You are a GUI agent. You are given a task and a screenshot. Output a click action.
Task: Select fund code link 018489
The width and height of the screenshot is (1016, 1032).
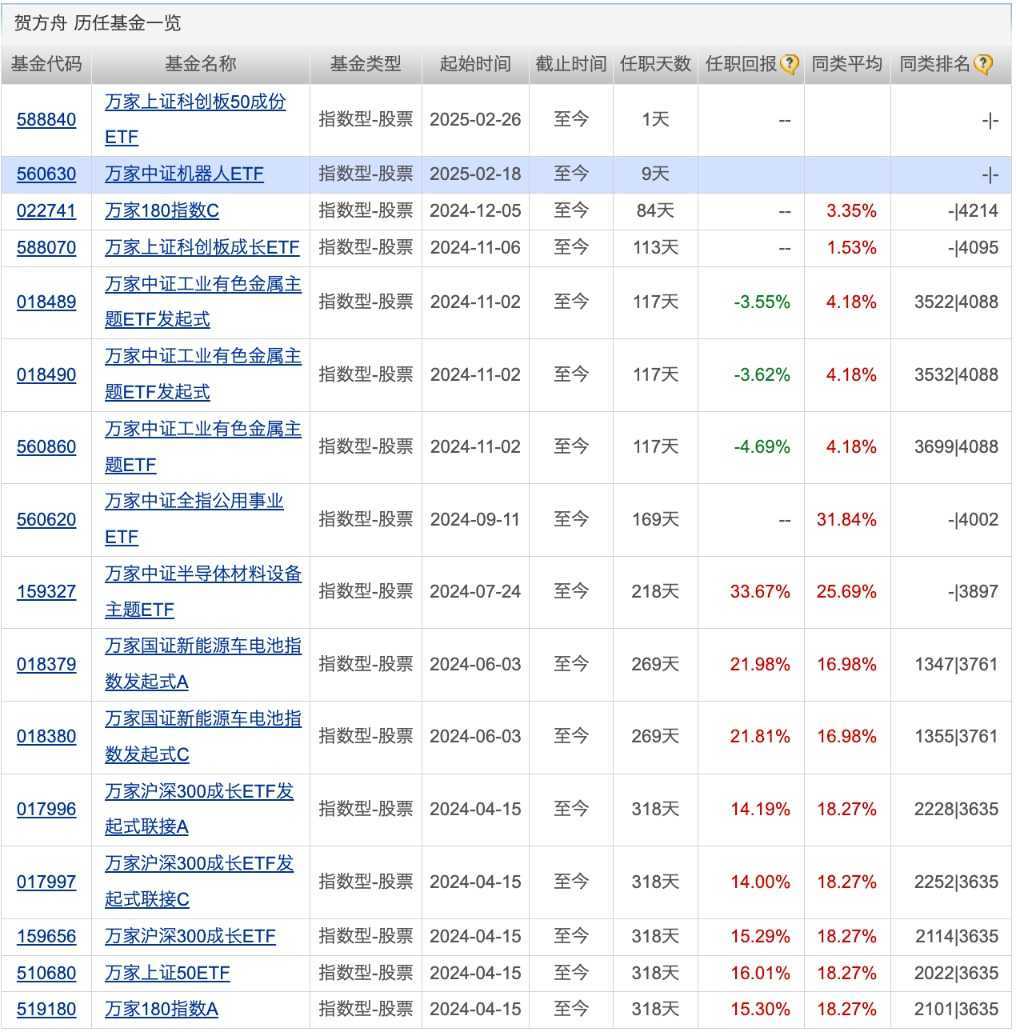[x=46, y=302]
